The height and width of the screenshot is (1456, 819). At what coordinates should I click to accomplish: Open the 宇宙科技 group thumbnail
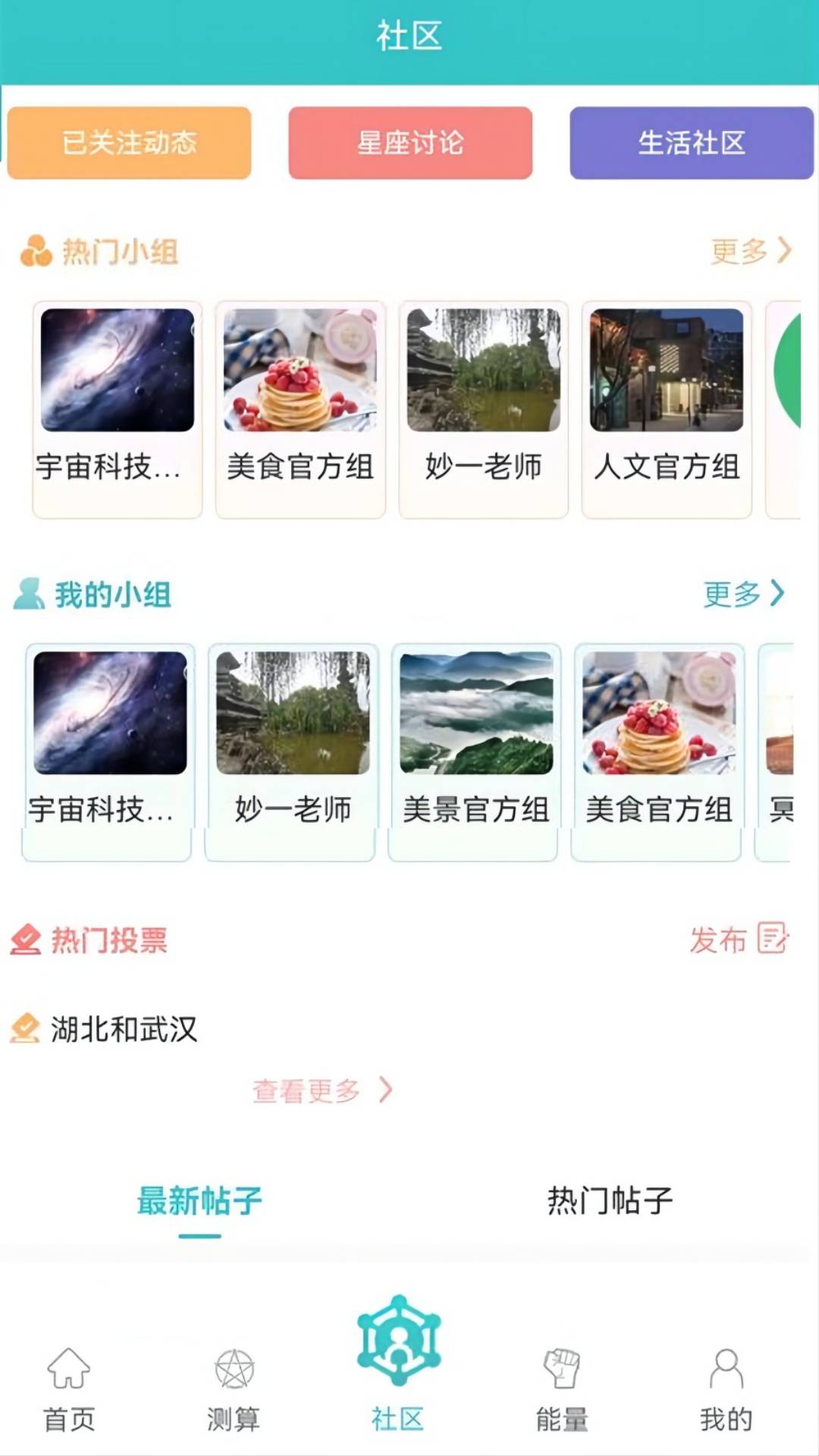pyautogui.click(x=115, y=372)
